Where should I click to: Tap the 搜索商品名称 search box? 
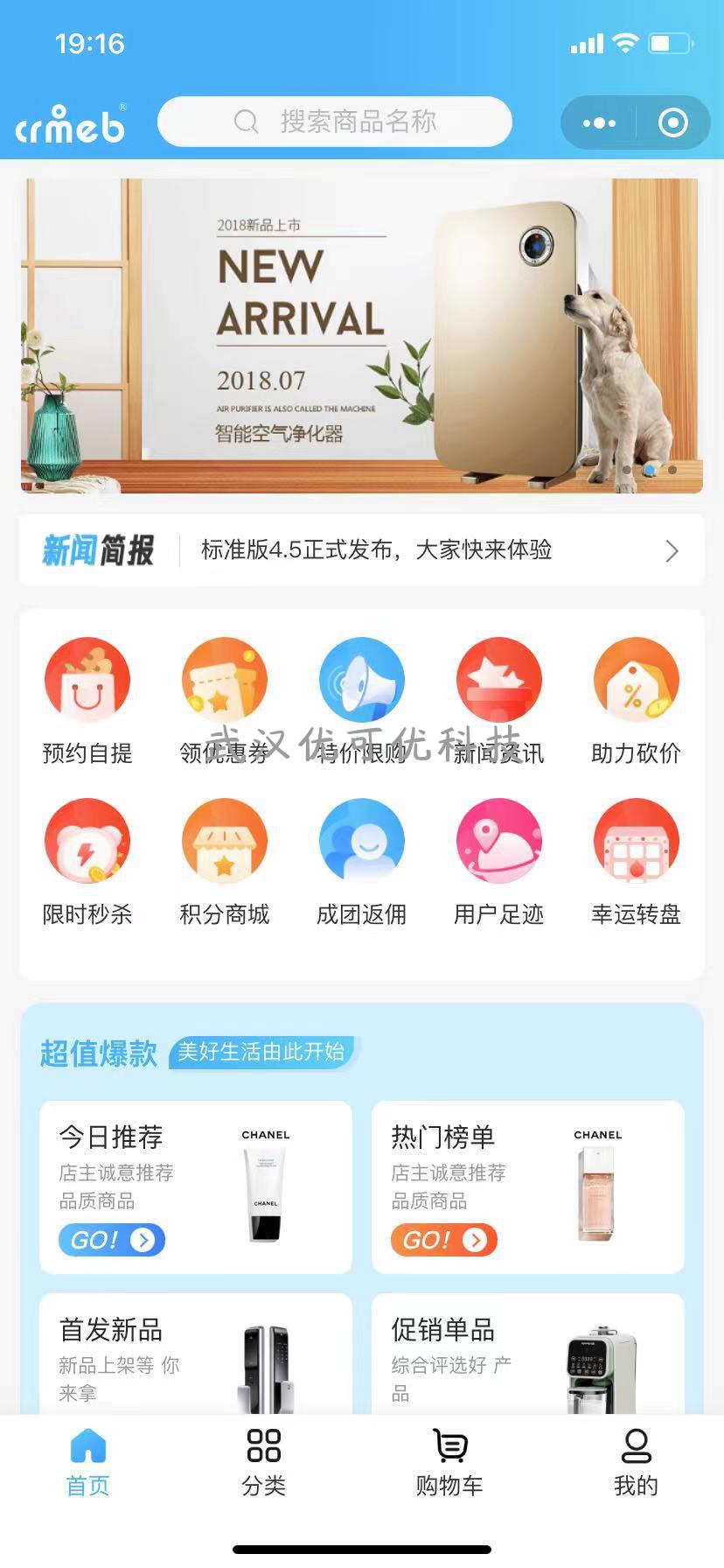(x=335, y=122)
